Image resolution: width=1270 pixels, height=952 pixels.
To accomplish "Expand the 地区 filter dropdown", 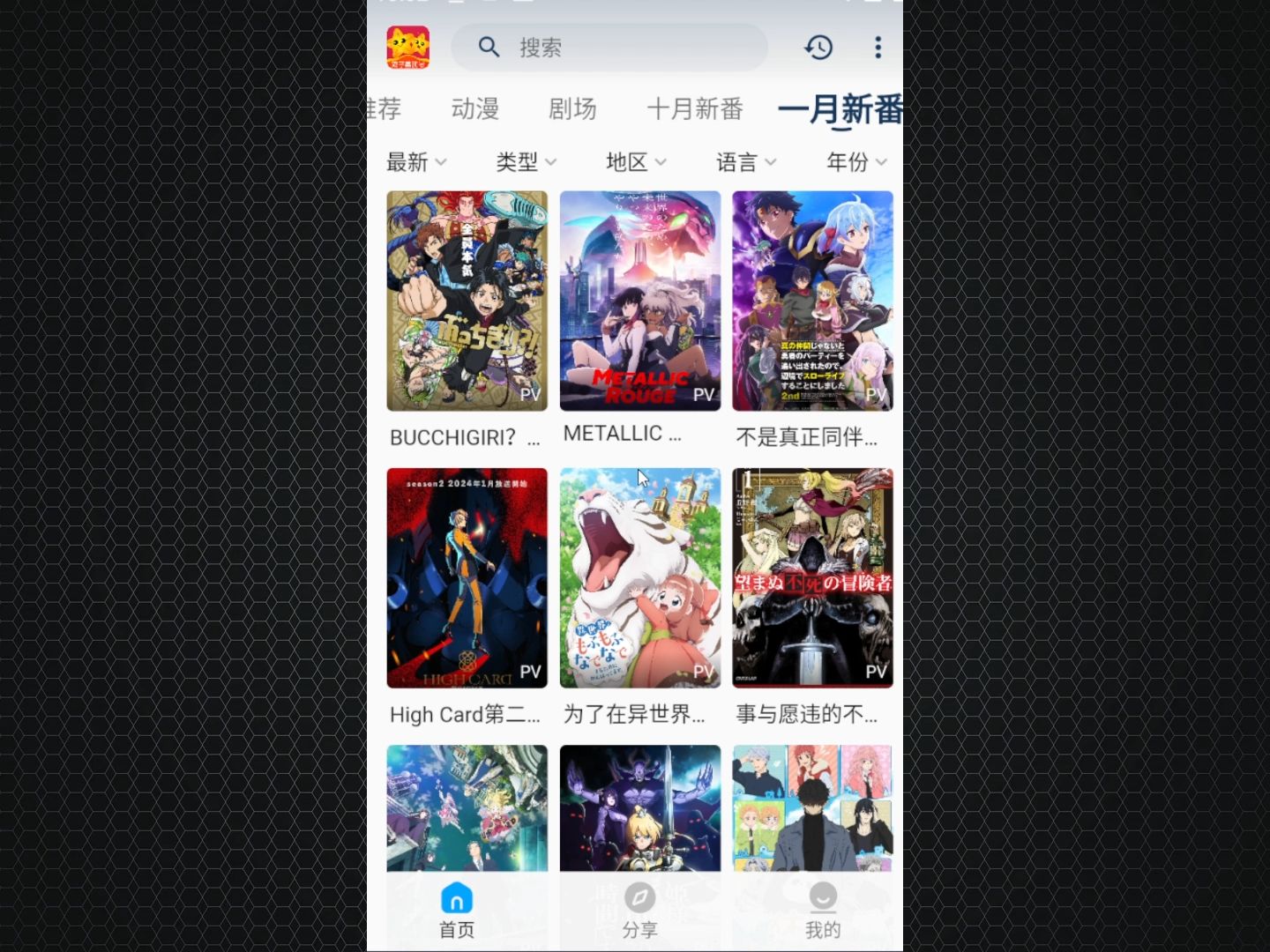I will pos(636,162).
